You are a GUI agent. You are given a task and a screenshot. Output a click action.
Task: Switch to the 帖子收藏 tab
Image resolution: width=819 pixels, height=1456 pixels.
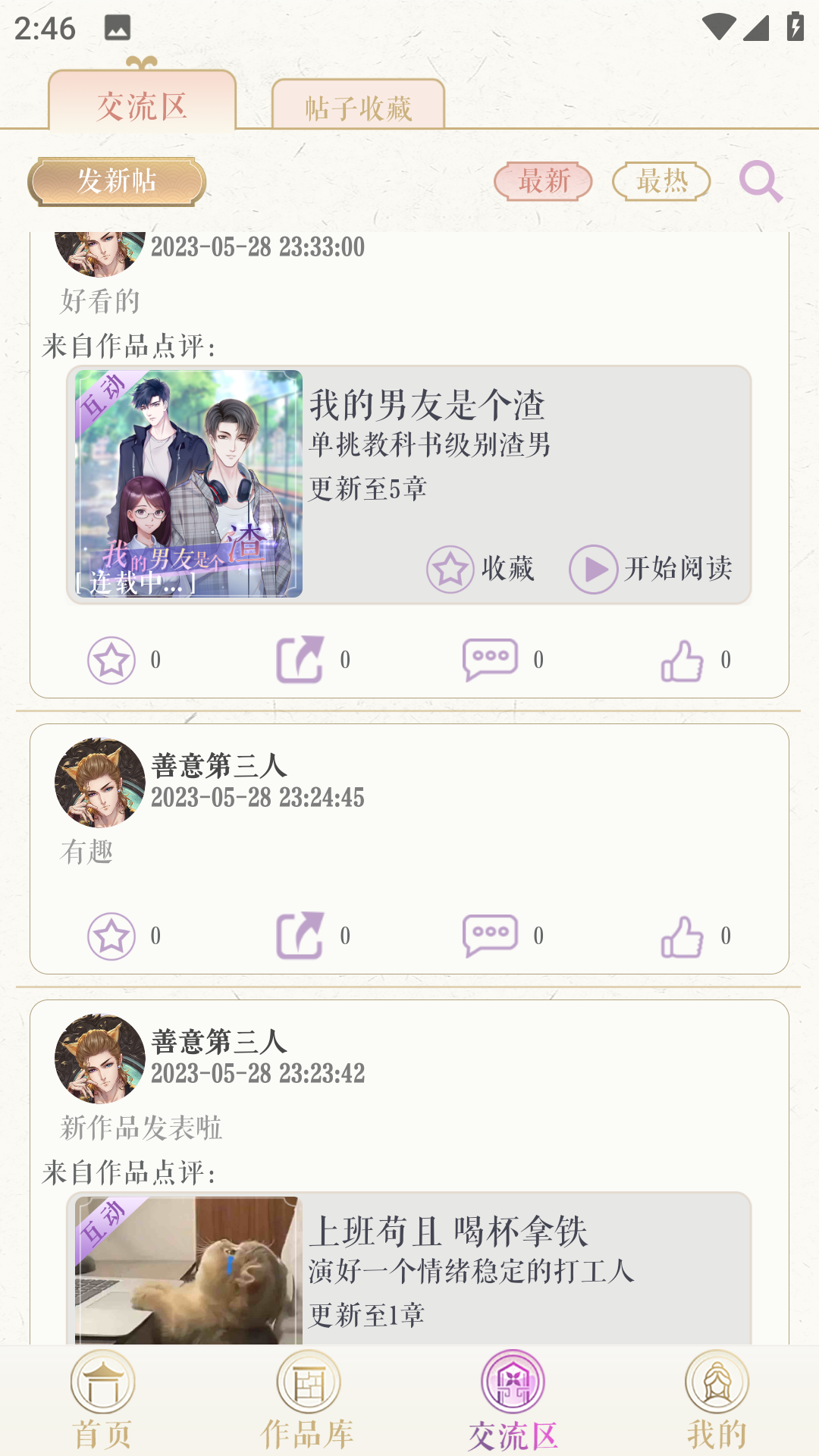(x=358, y=106)
